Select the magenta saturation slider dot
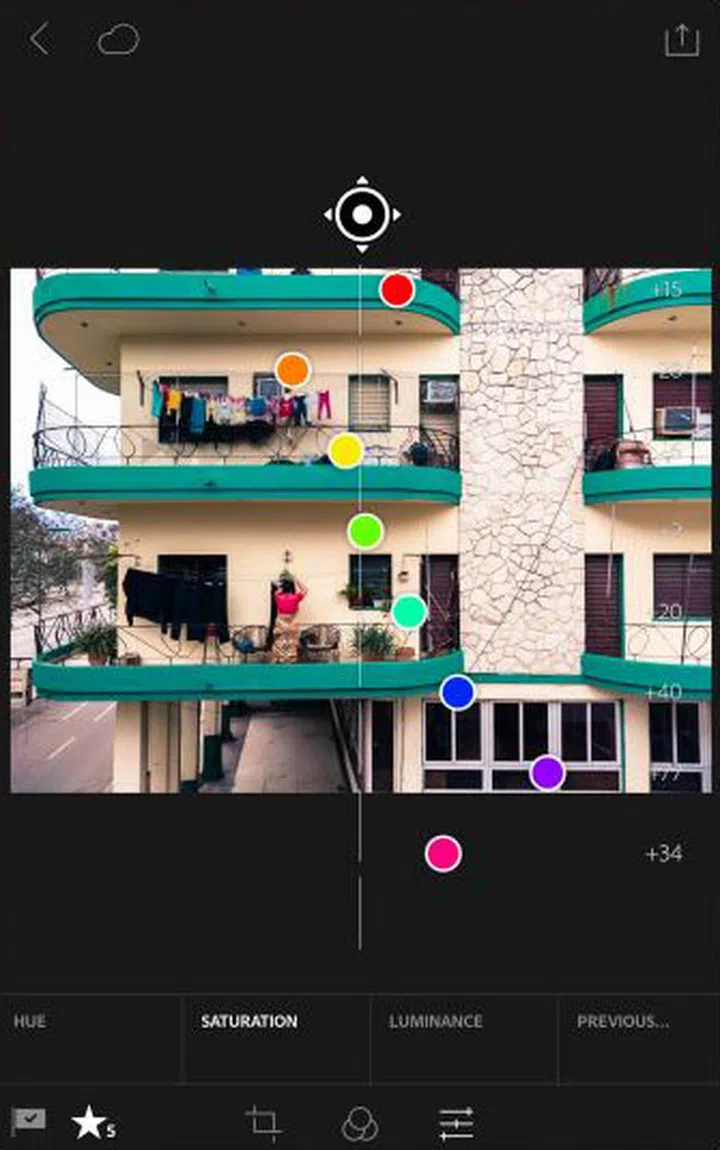 [443, 853]
